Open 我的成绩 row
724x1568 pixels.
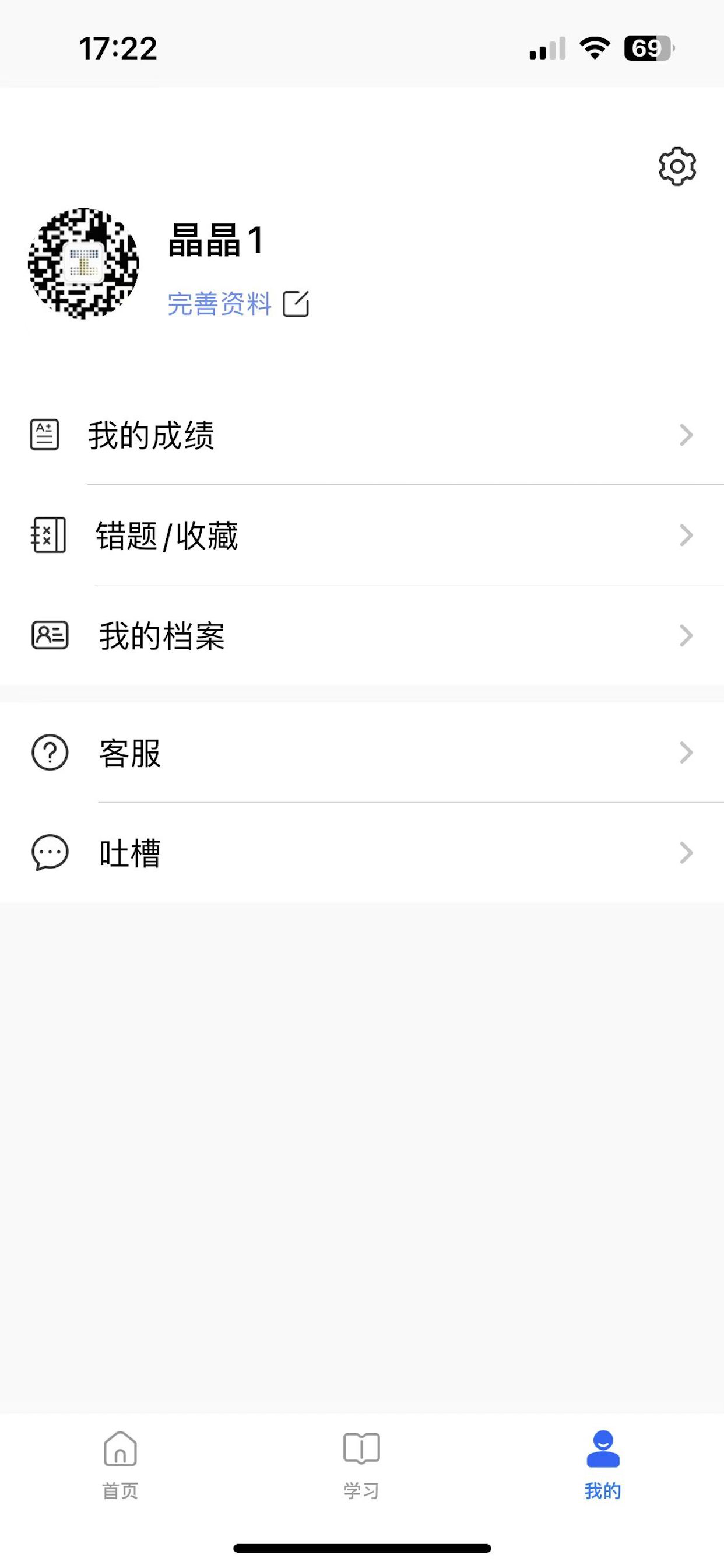(x=362, y=435)
